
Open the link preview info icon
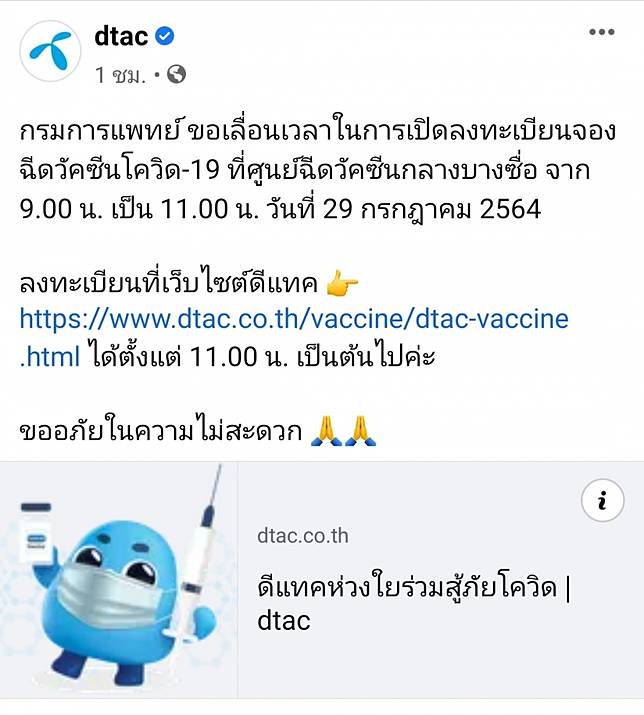[602, 501]
